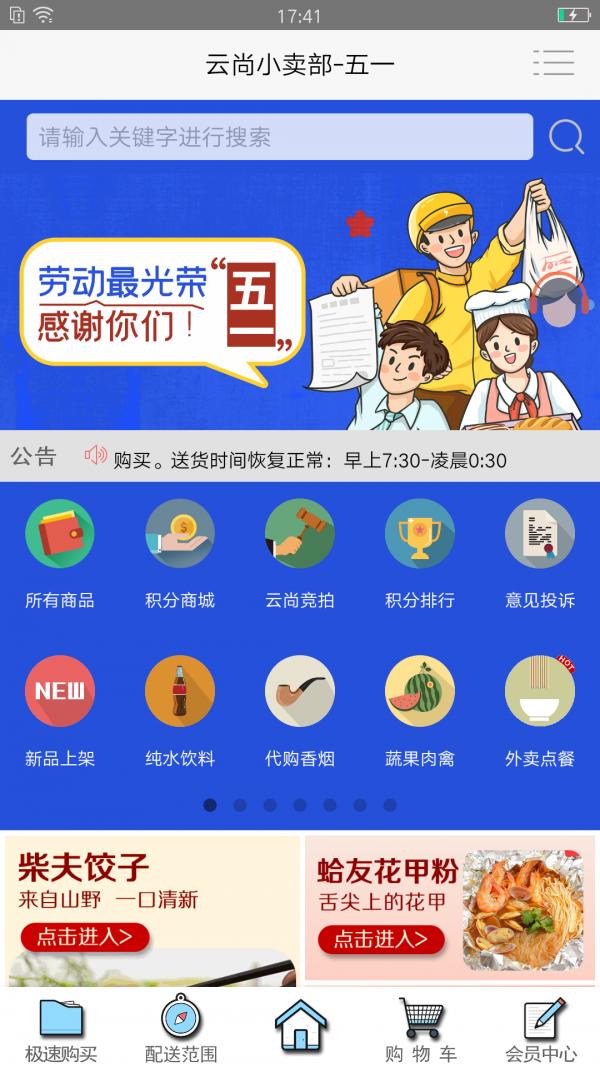Switch to the 配送范围 tab
Viewport: 600px width, 1067px height.
[181, 1029]
